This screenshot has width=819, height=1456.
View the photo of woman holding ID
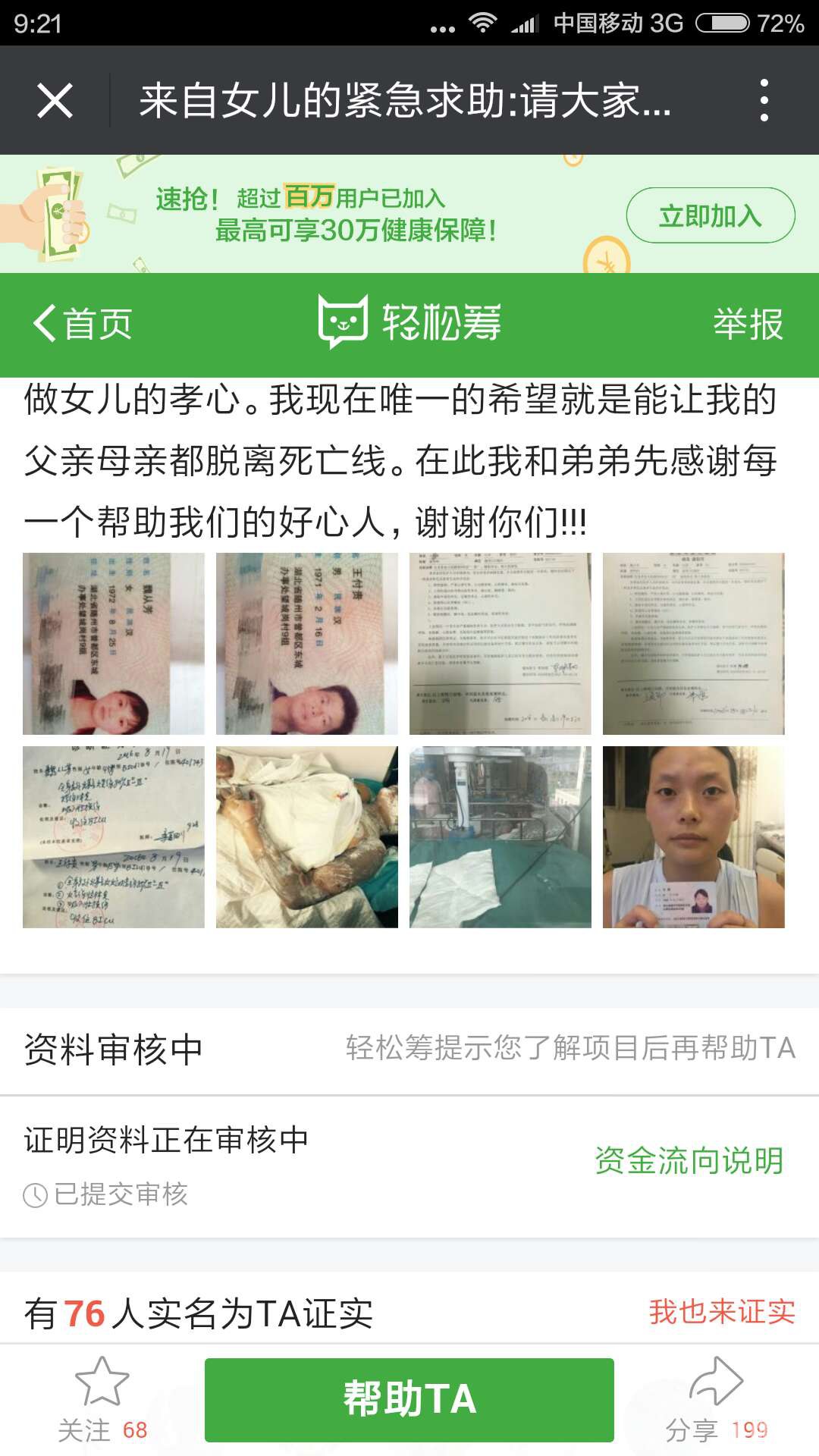694,836
